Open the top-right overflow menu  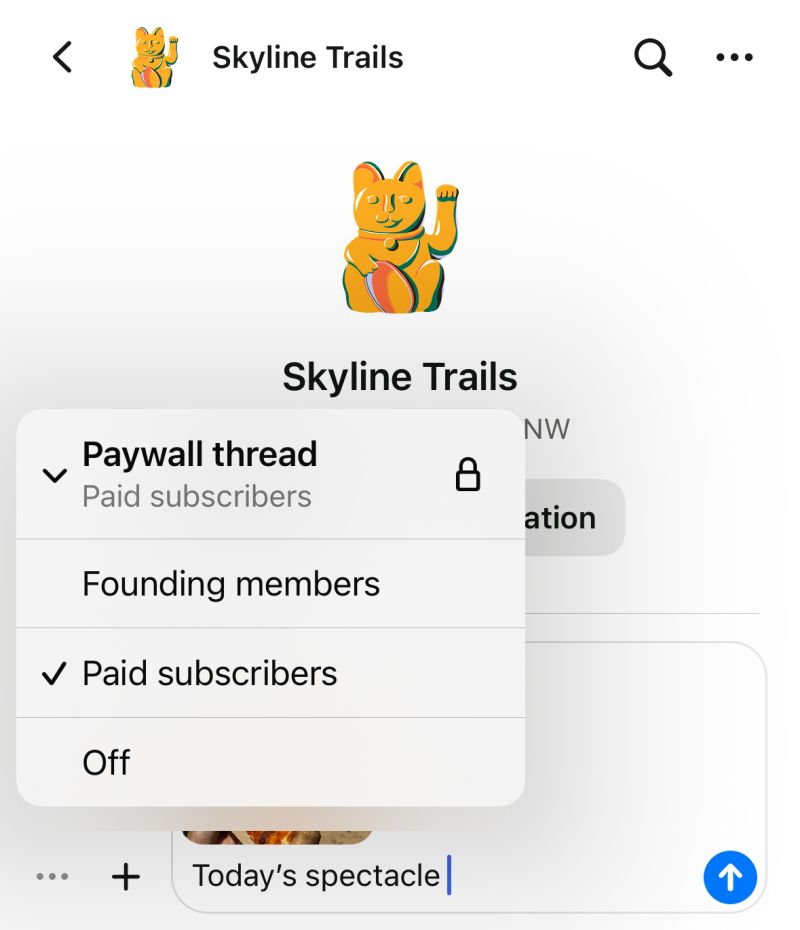[x=735, y=57]
